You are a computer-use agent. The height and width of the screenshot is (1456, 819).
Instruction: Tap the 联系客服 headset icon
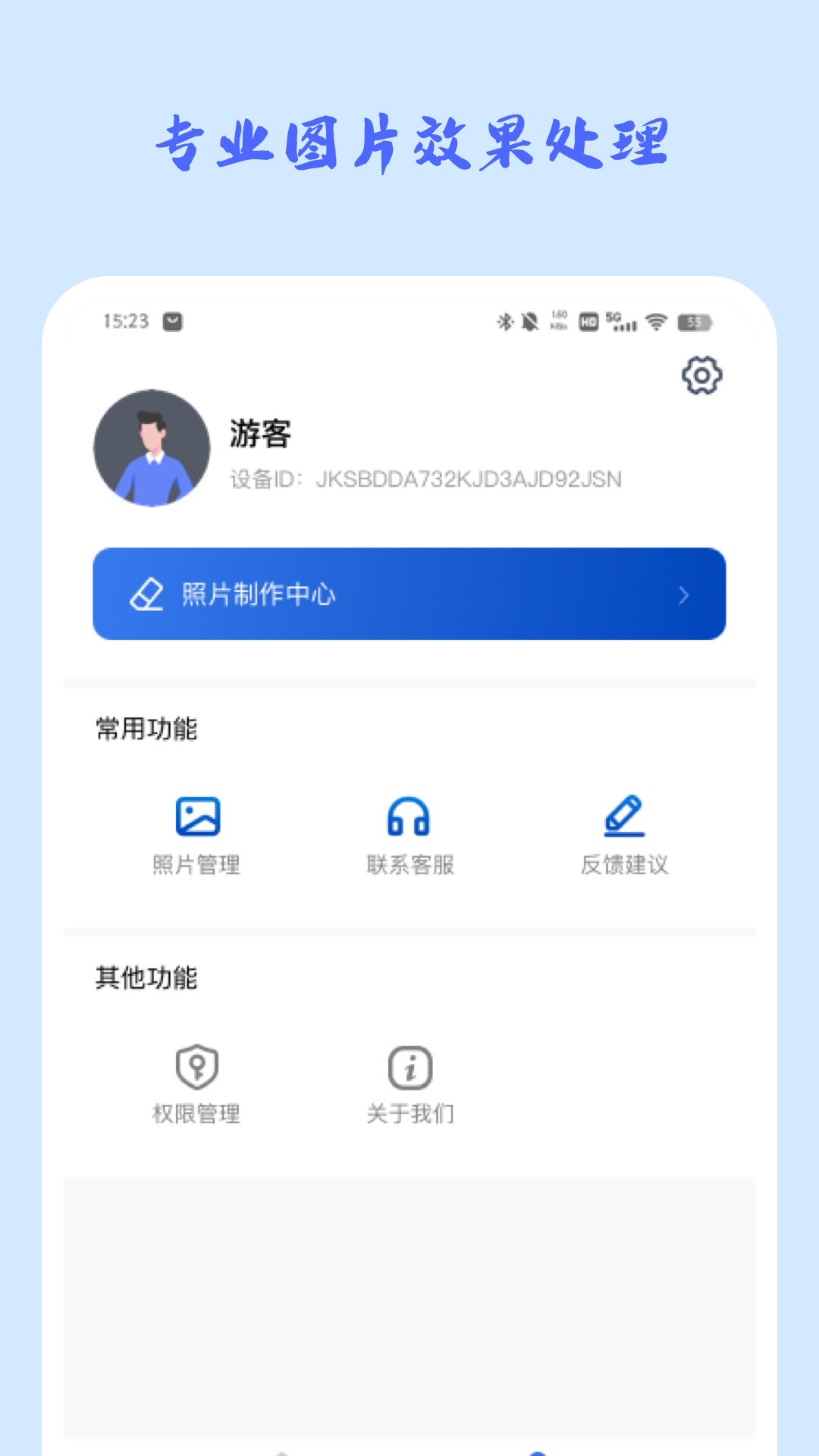(409, 817)
